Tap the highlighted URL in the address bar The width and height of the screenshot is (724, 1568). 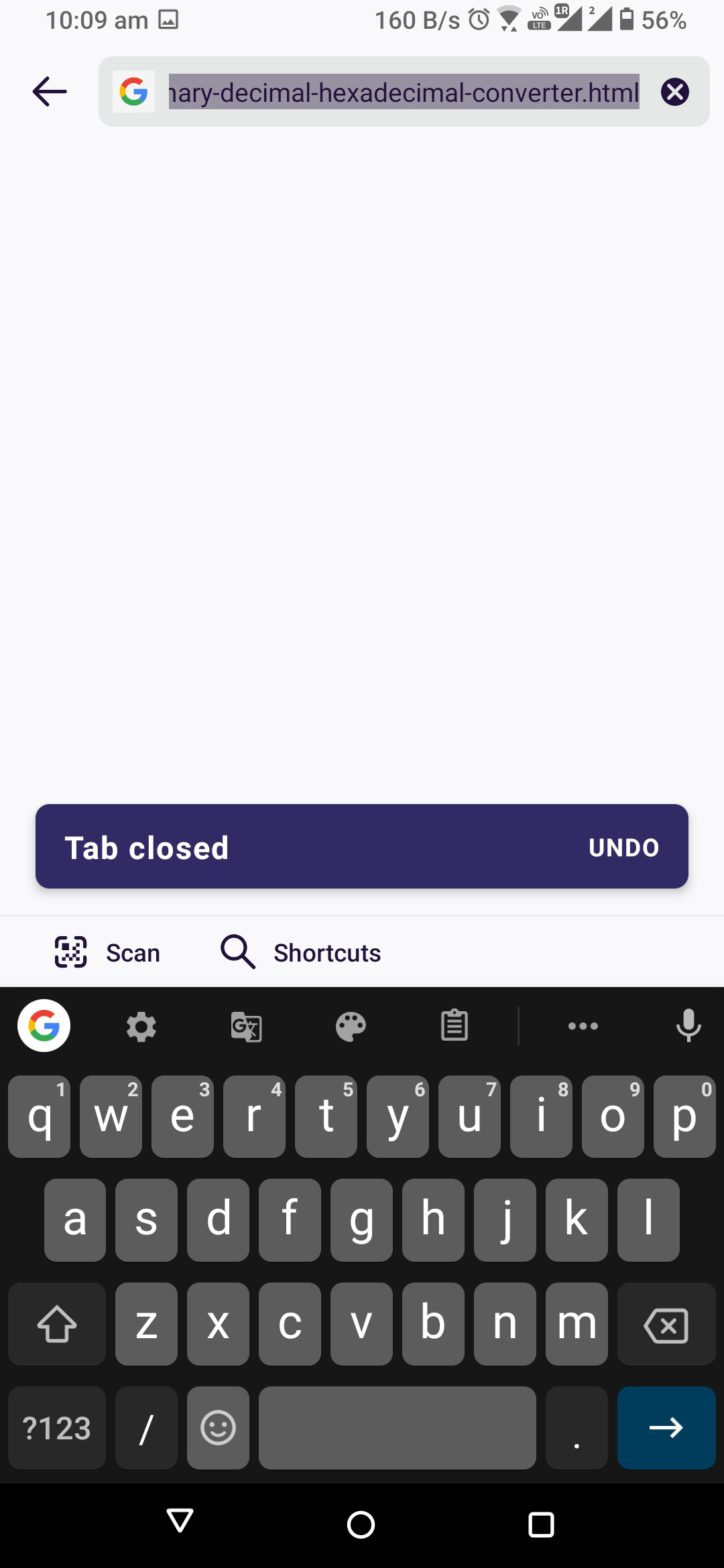(404, 92)
